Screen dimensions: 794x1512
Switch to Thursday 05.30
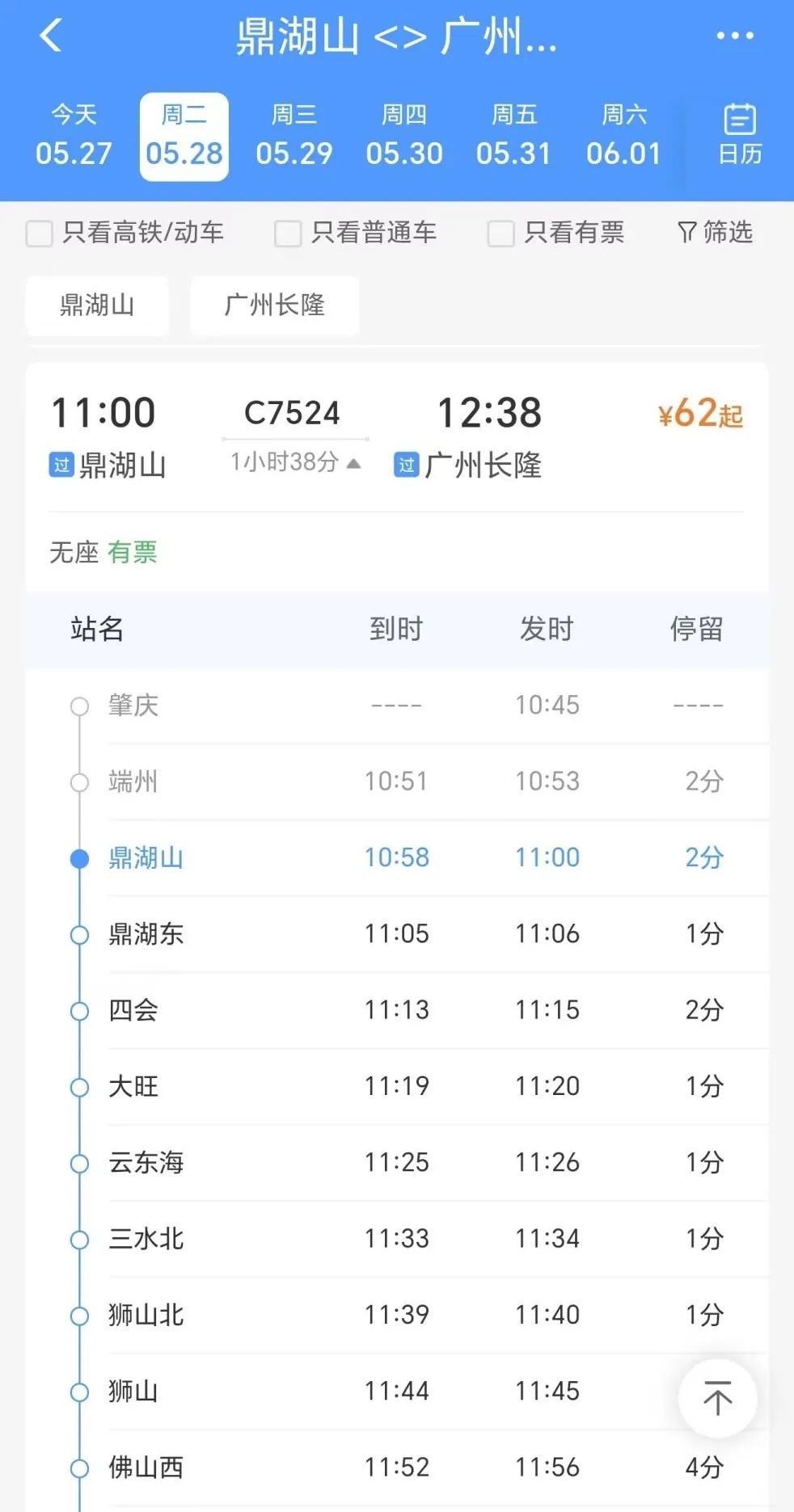tap(403, 136)
